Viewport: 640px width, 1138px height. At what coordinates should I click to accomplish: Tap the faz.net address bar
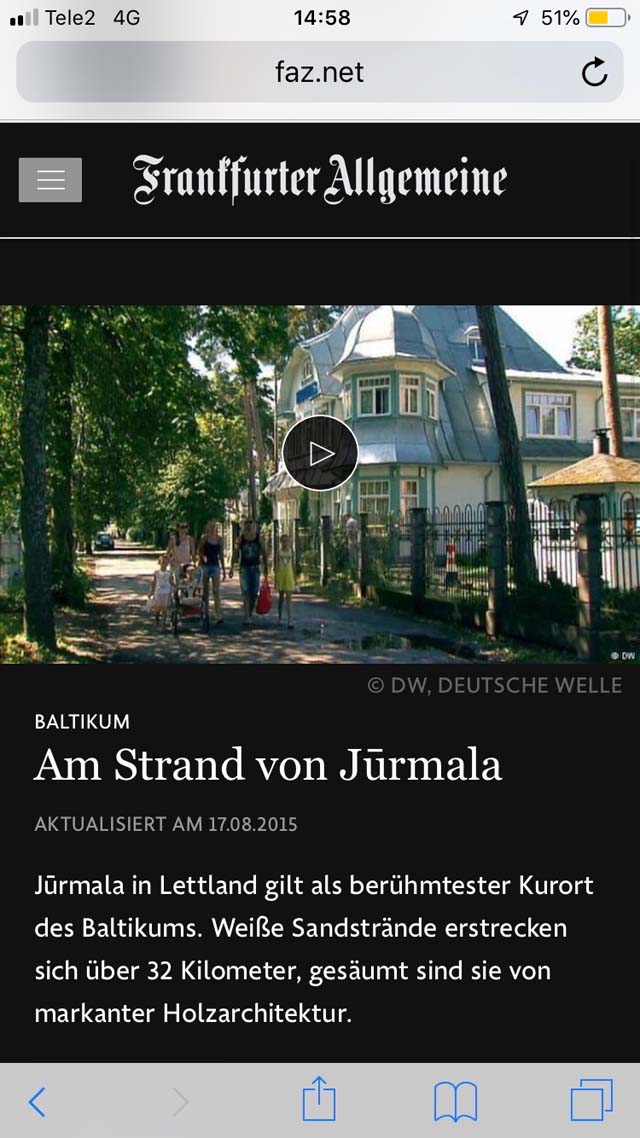click(320, 72)
